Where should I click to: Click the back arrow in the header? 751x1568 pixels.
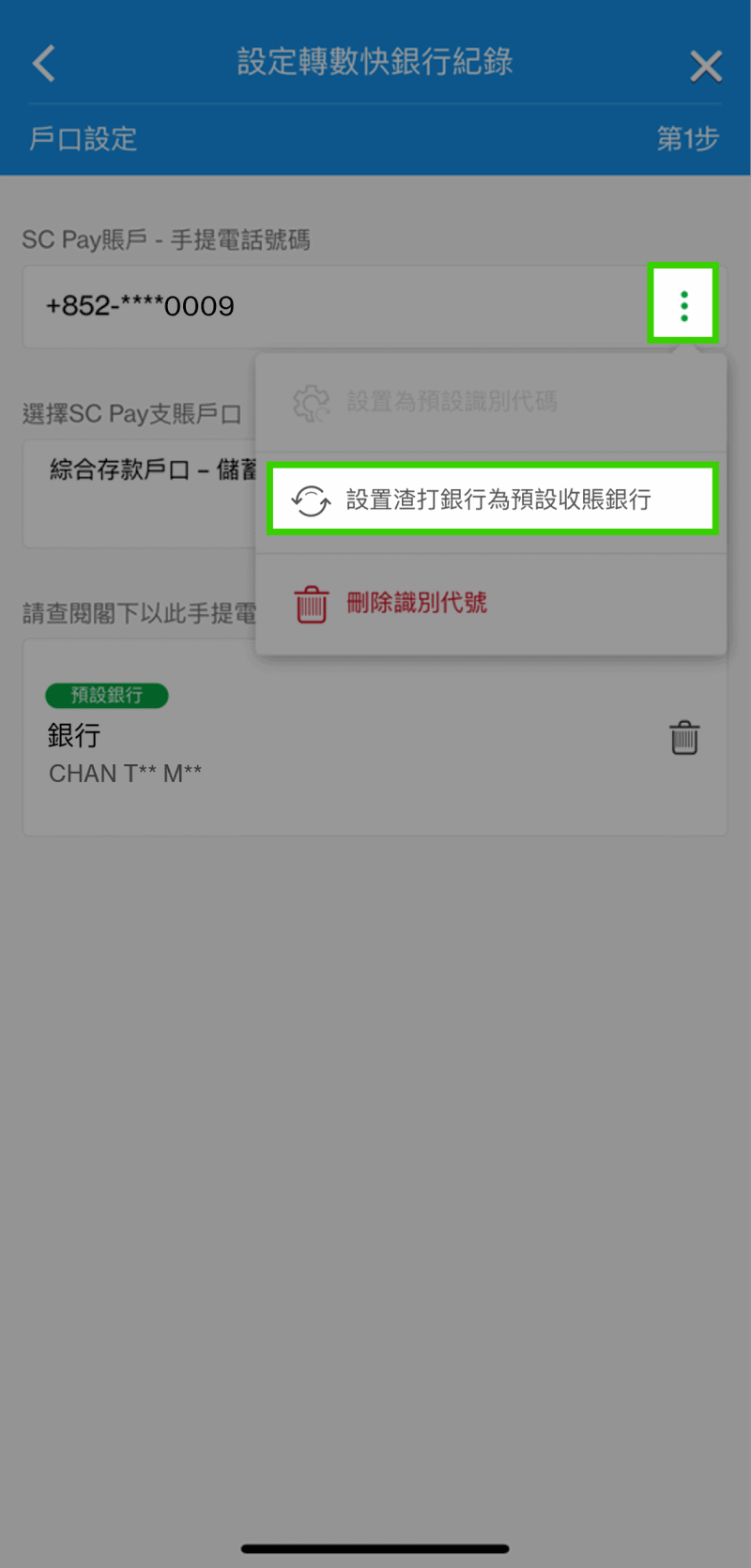(42, 63)
